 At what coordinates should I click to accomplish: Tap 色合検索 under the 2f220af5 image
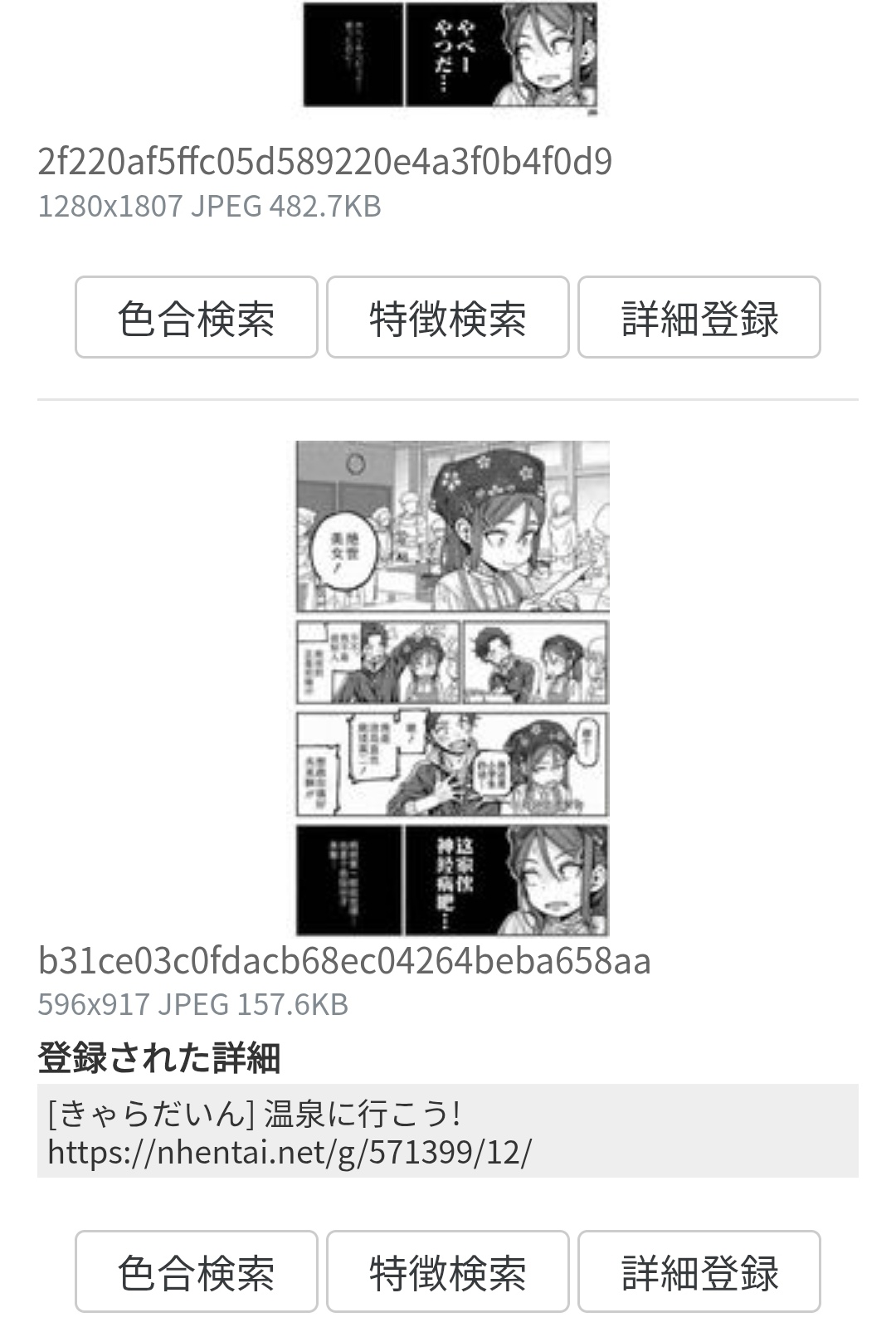click(x=197, y=318)
